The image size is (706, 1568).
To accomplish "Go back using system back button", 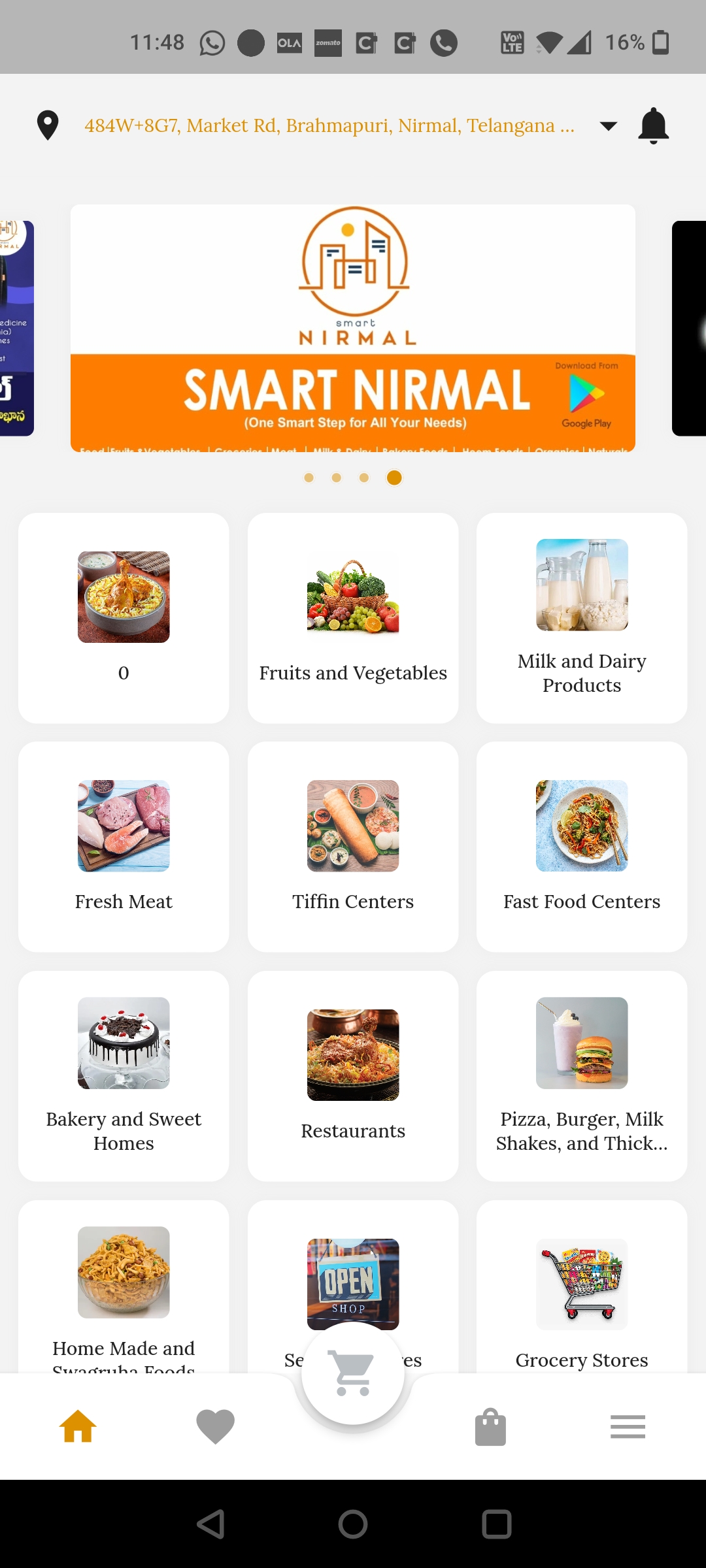I will 211,1524.
